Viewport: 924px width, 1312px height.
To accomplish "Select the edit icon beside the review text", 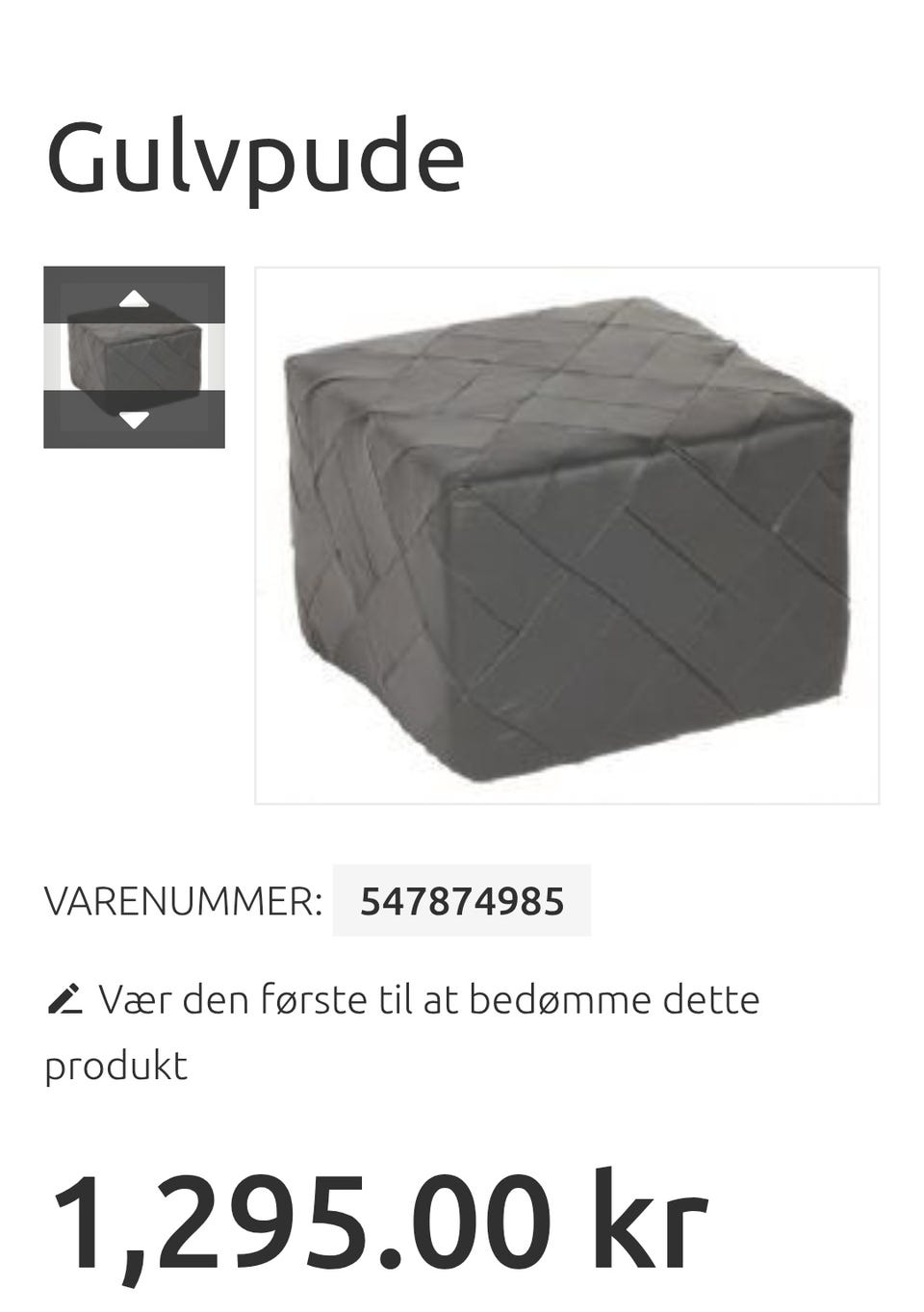I will pos(64,999).
